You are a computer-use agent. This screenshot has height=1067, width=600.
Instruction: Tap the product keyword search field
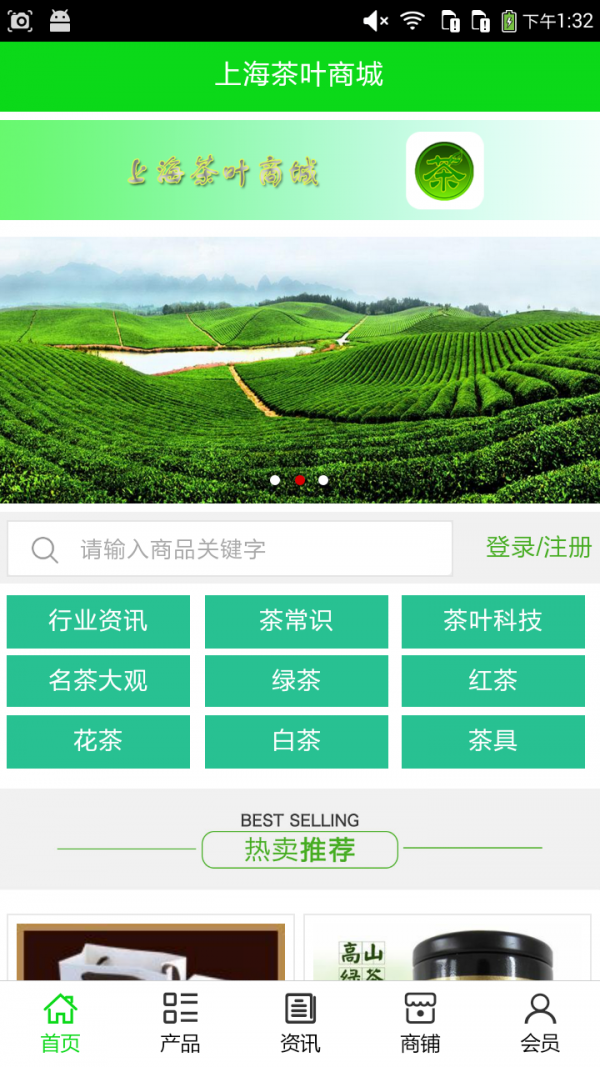click(230, 549)
